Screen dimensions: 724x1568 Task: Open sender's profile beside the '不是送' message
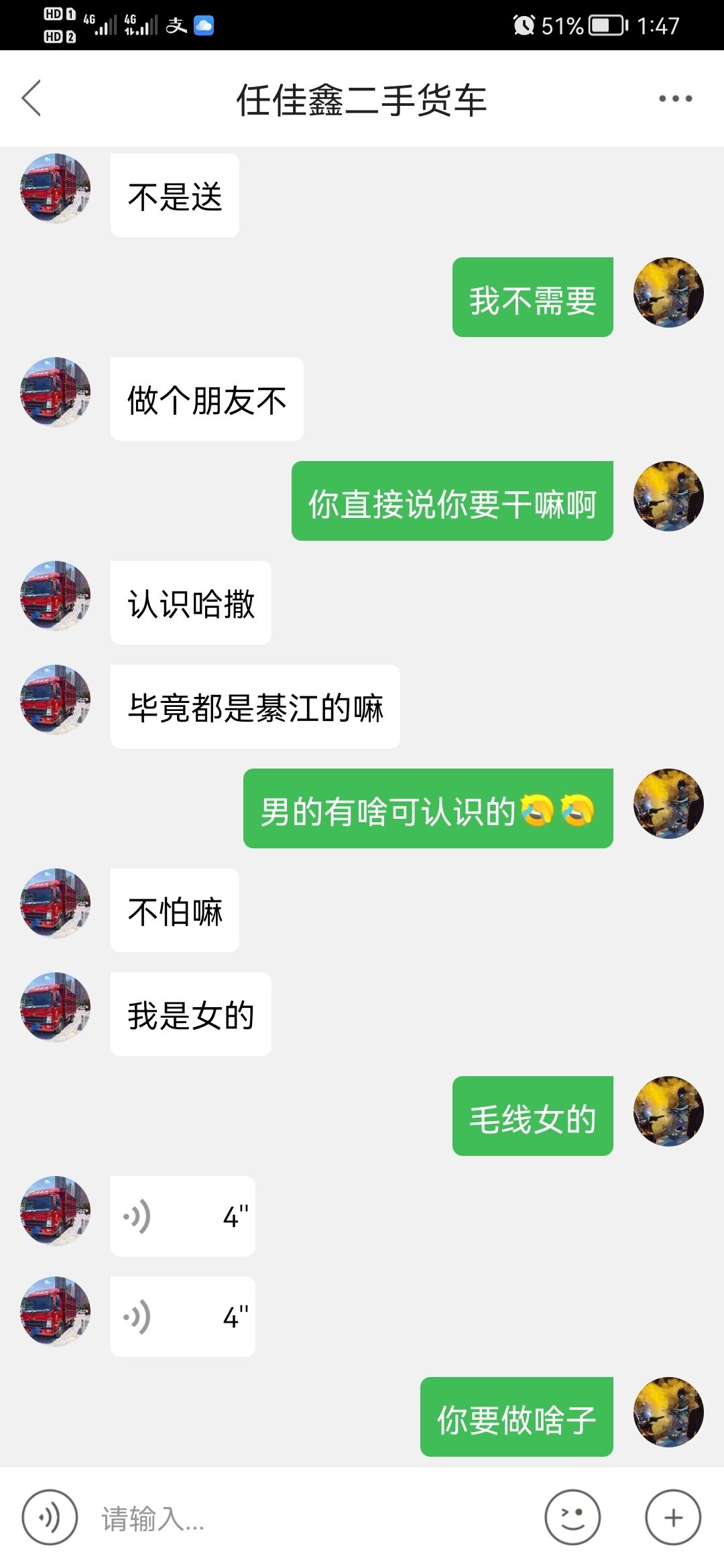tap(56, 188)
